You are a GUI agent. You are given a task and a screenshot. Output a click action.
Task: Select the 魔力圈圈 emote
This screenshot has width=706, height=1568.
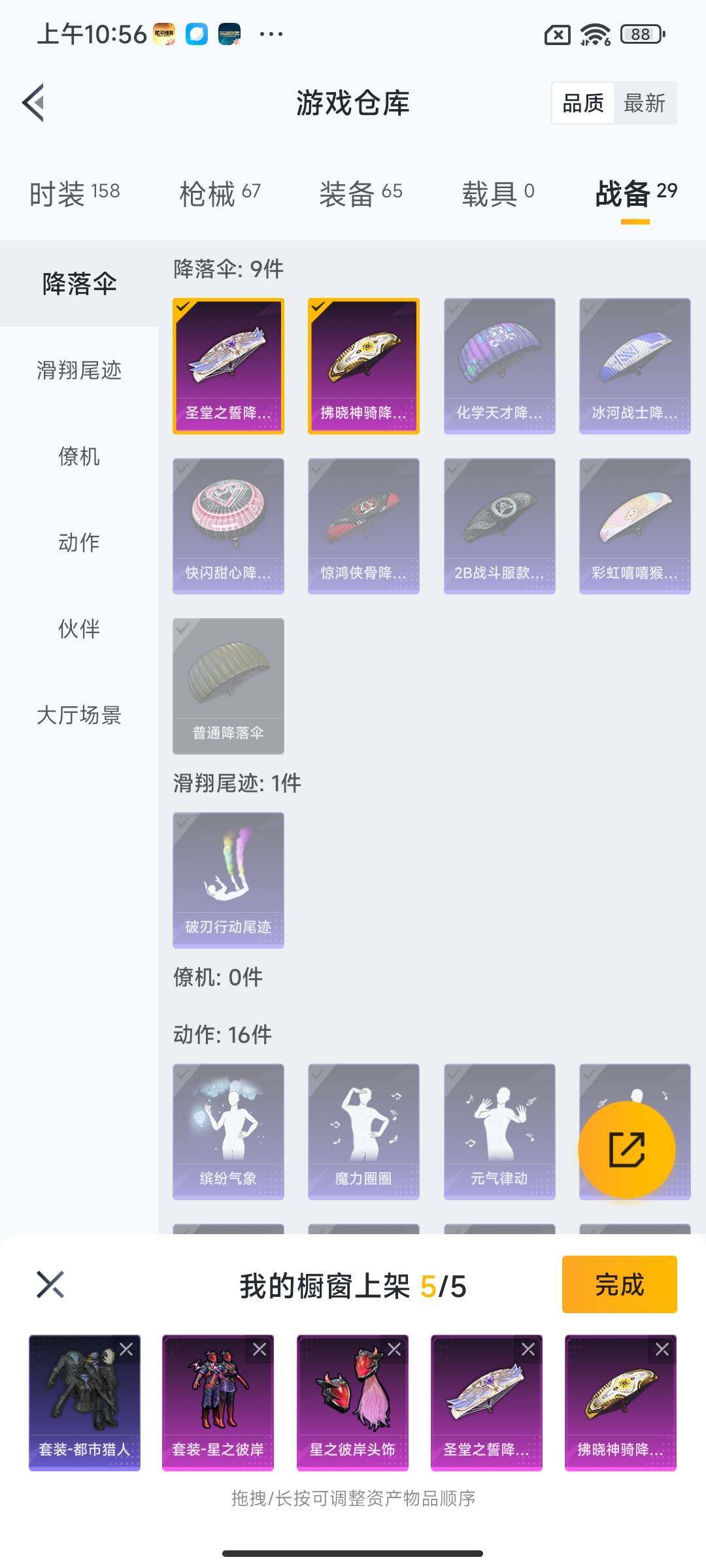click(x=363, y=1132)
